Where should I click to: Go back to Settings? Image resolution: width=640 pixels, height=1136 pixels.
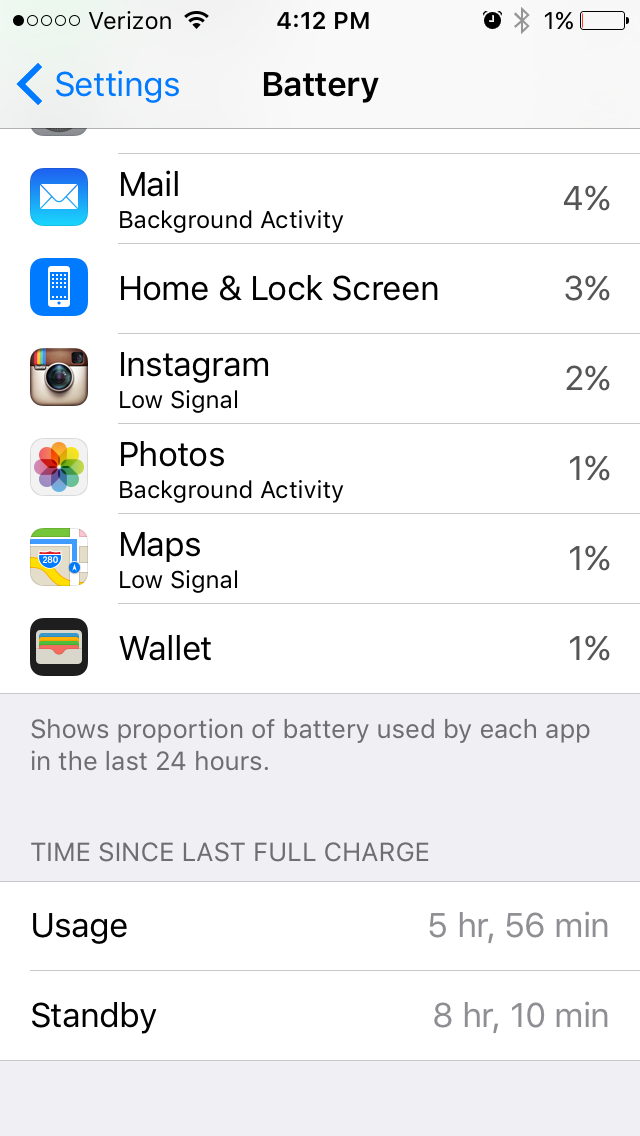(98, 85)
